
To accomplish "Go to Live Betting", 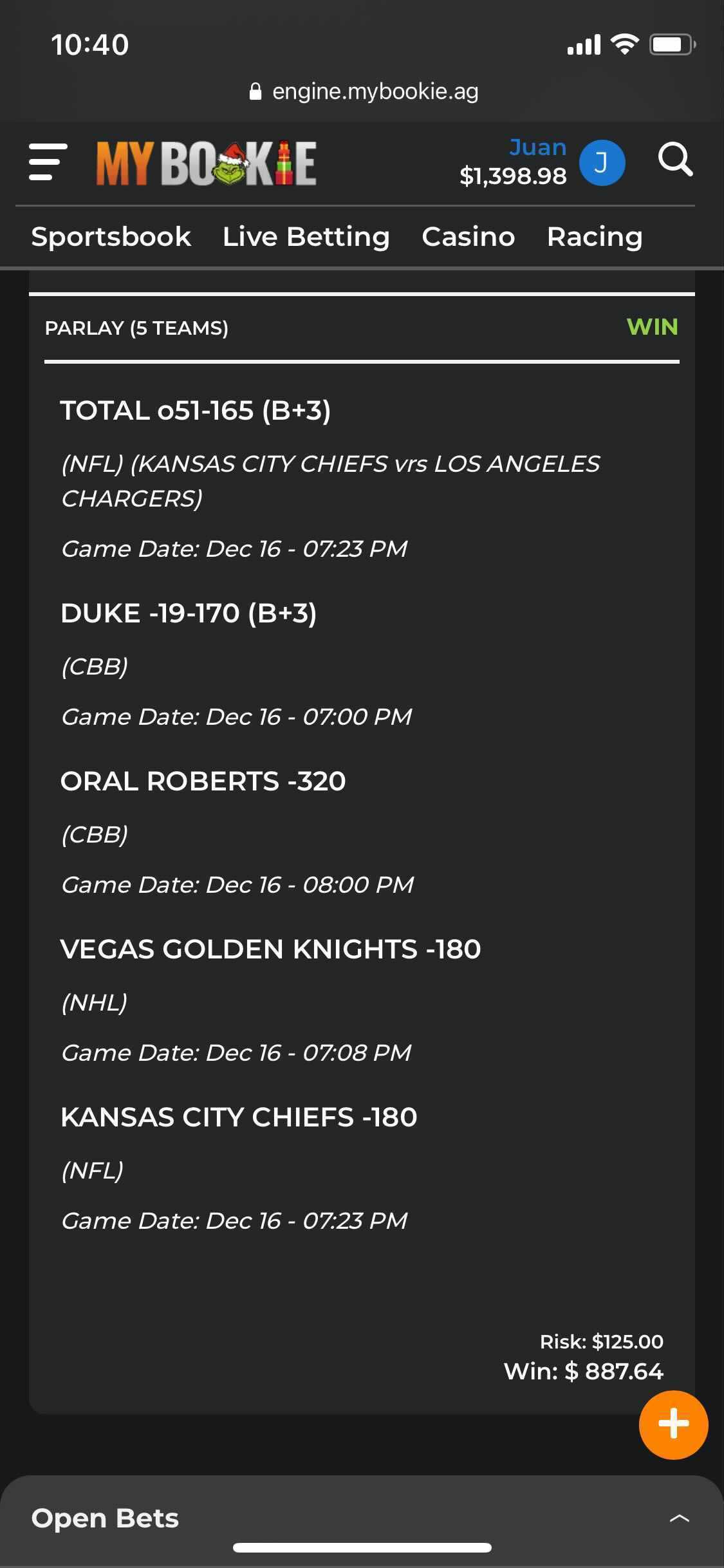I will (x=306, y=236).
